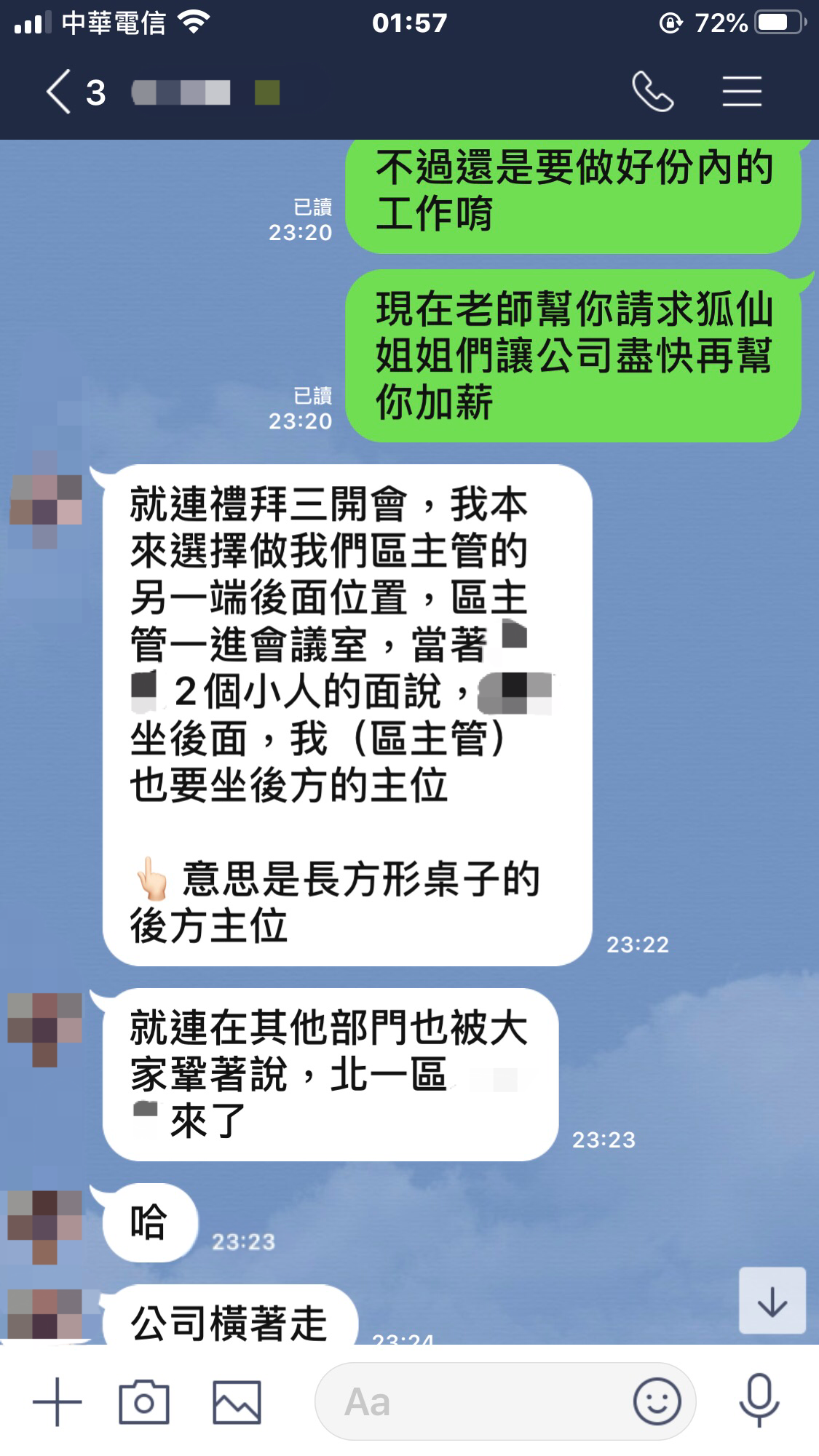Open the sender's profile at 就連禮拜三開會 message
The width and height of the screenshot is (819, 1456).
[45, 499]
